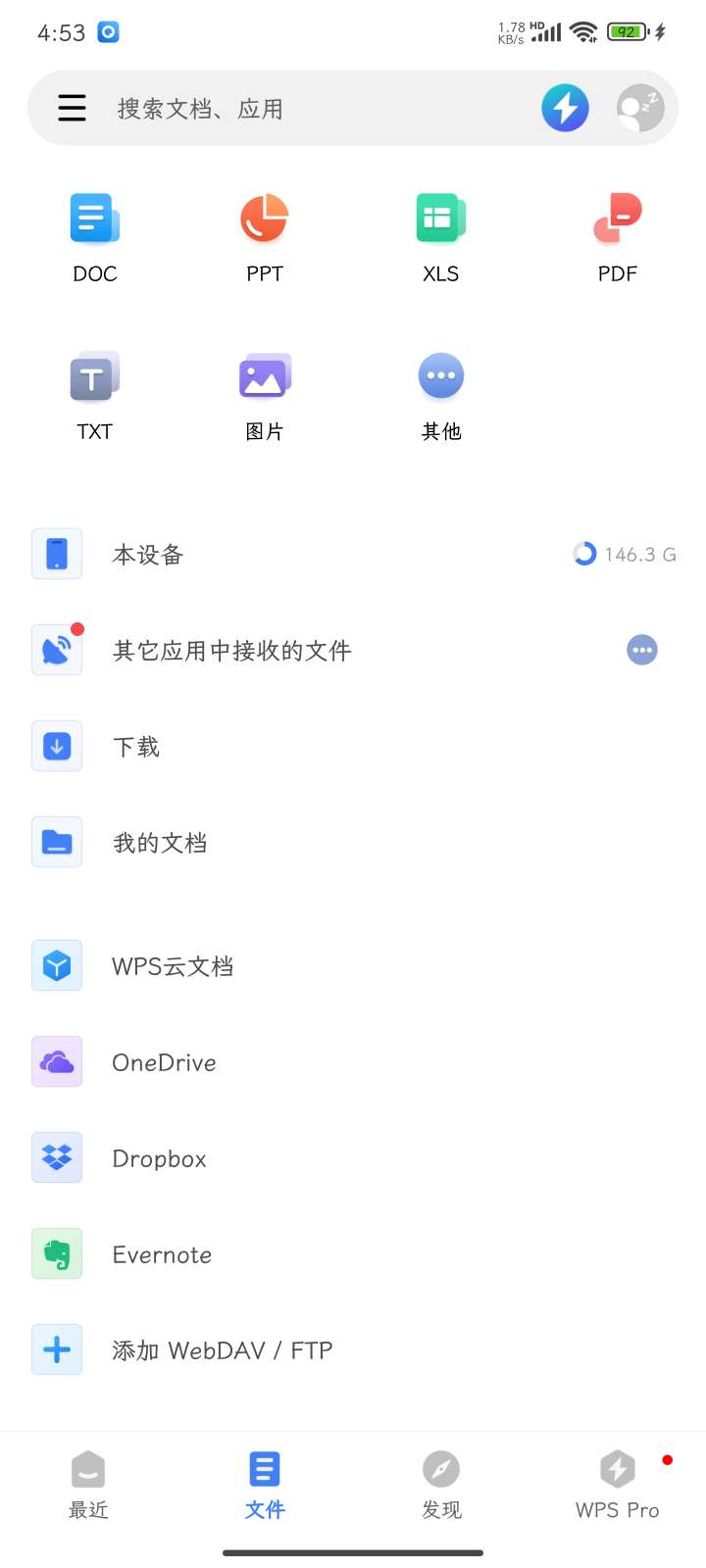Open the blue lightning bolt icon
The image size is (706, 1568).
click(x=565, y=108)
